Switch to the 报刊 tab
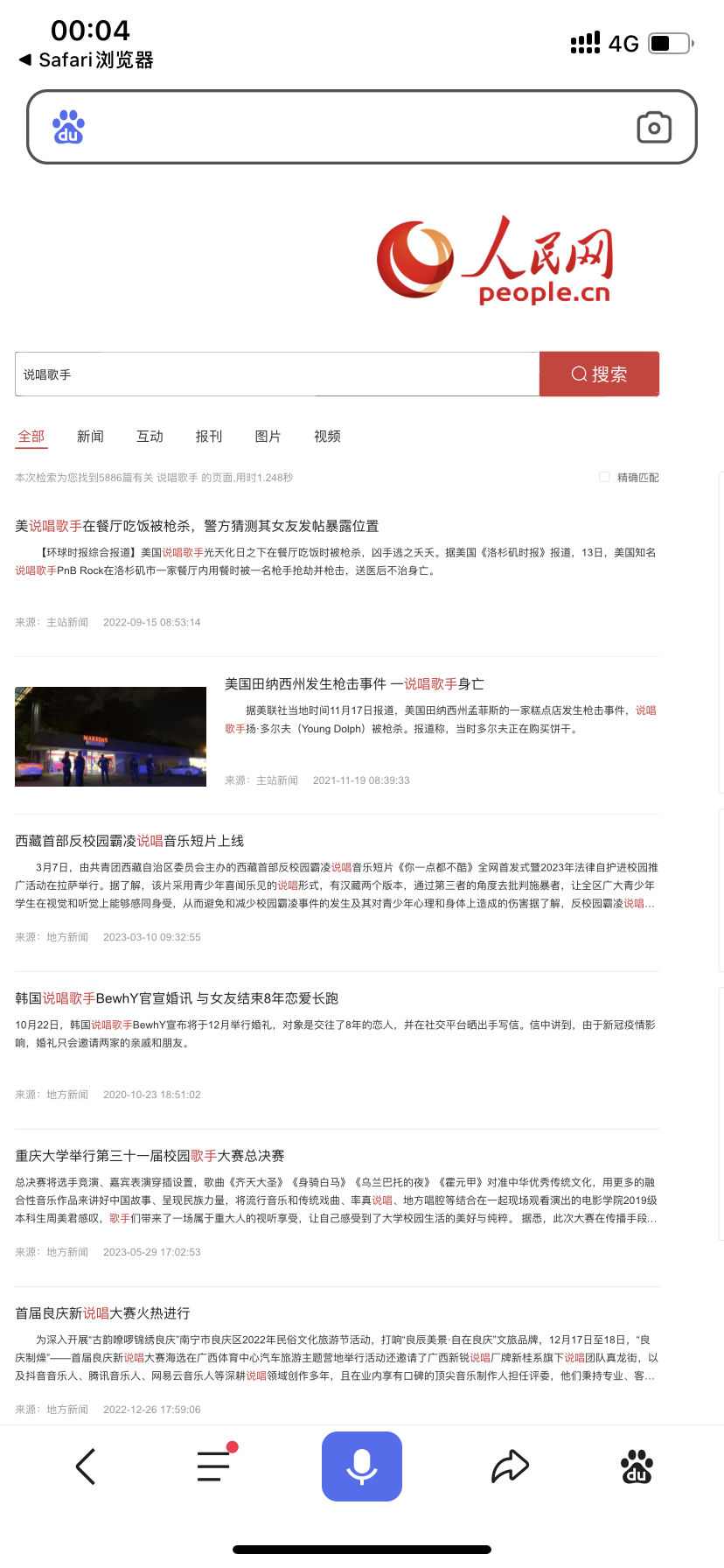The image size is (724, 1568). (x=209, y=436)
